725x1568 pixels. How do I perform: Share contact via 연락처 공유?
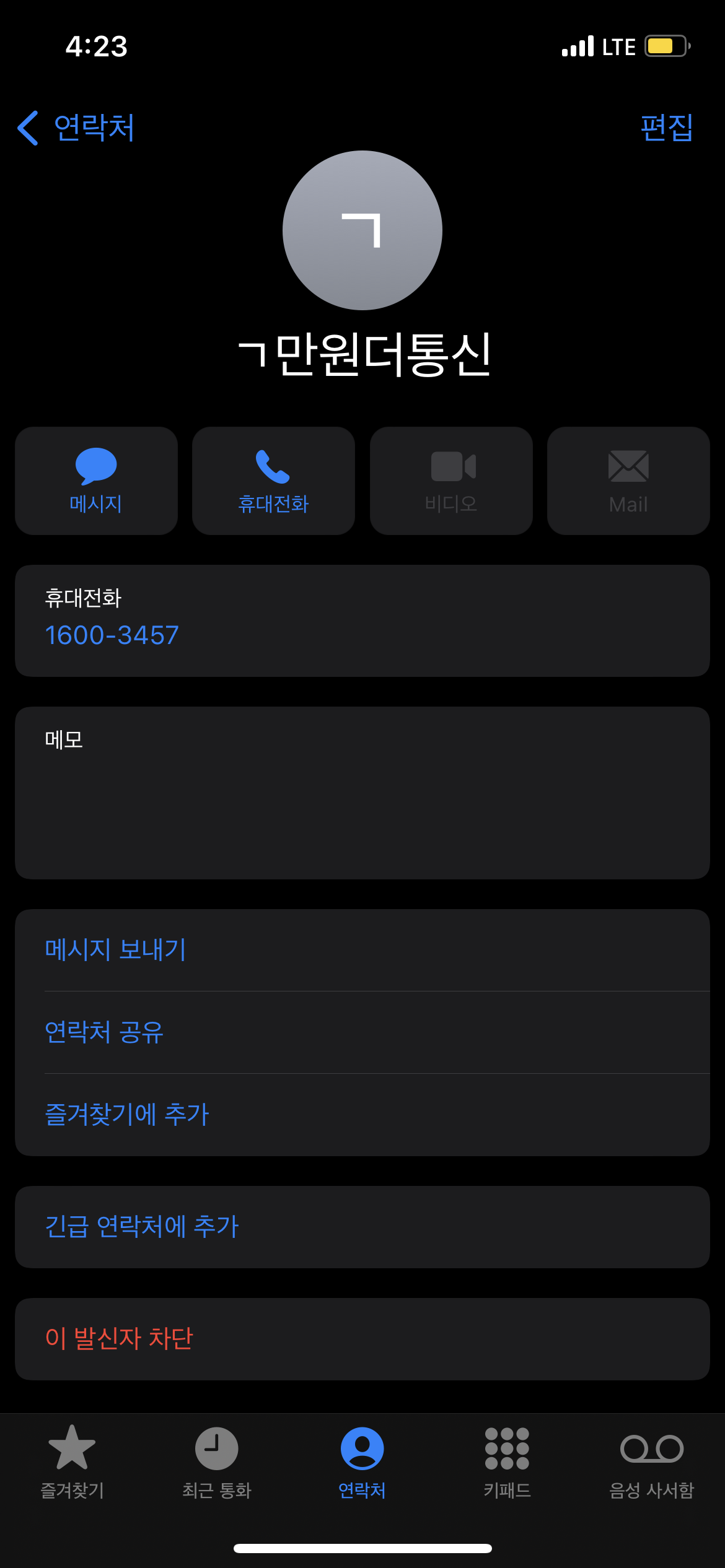coord(104,1032)
